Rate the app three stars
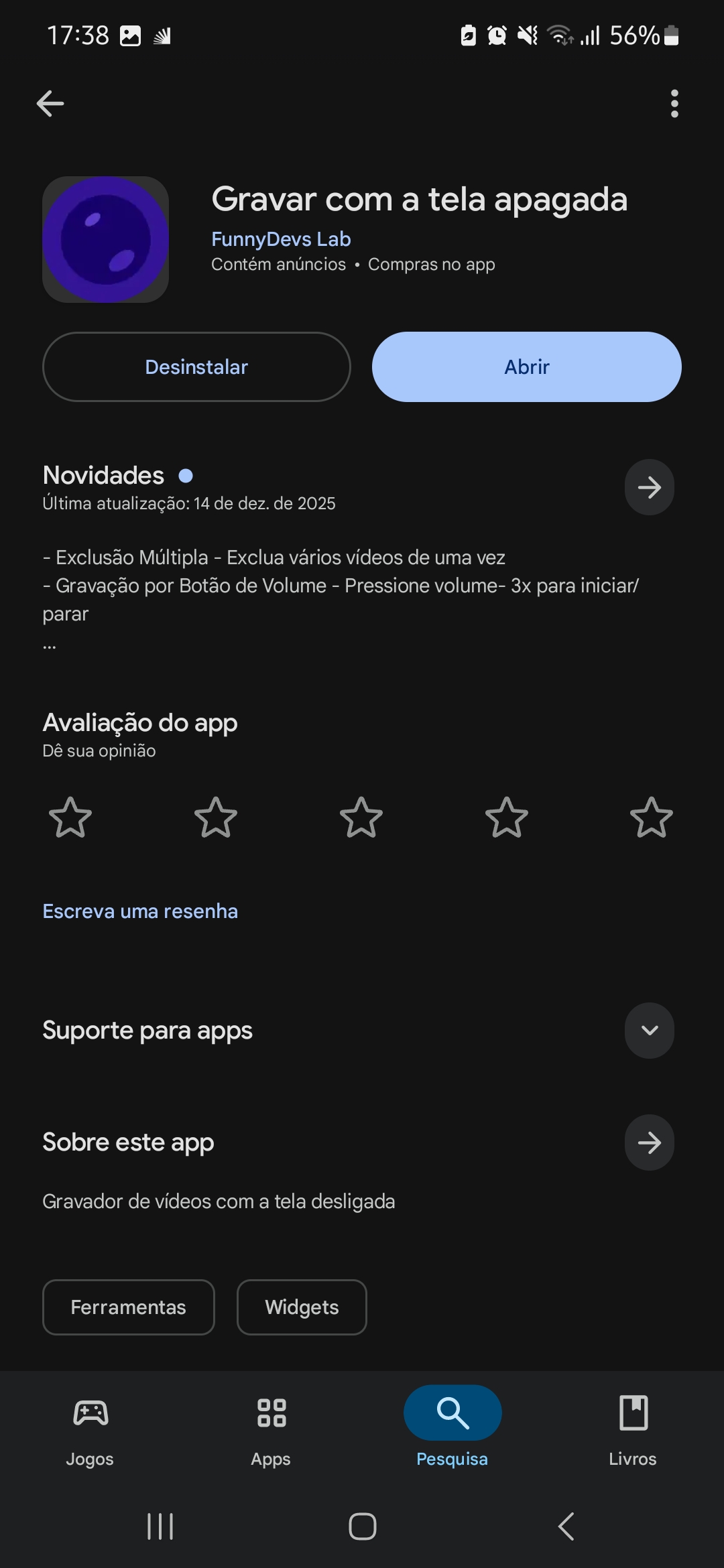 tap(361, 818)
